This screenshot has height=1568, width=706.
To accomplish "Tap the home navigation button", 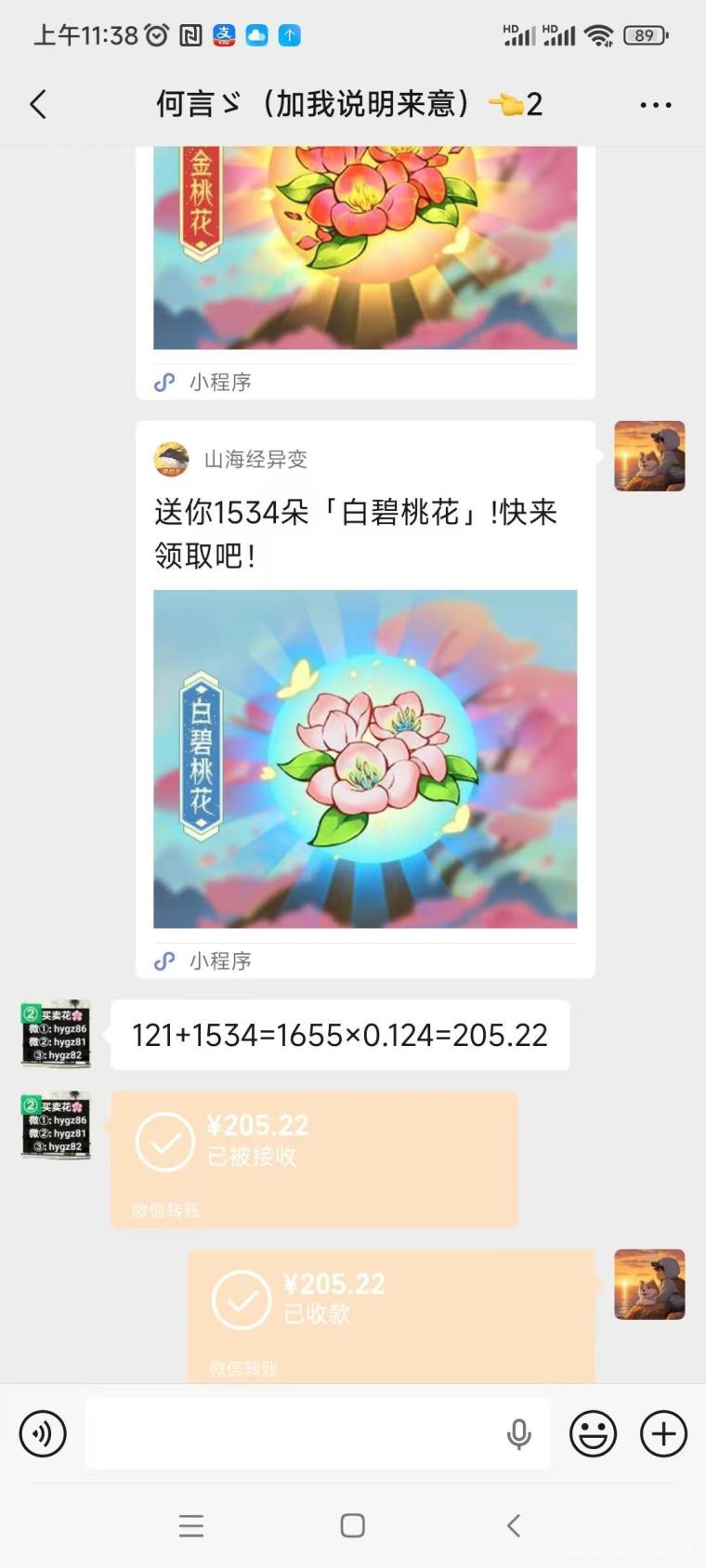I will (352, 1524).
